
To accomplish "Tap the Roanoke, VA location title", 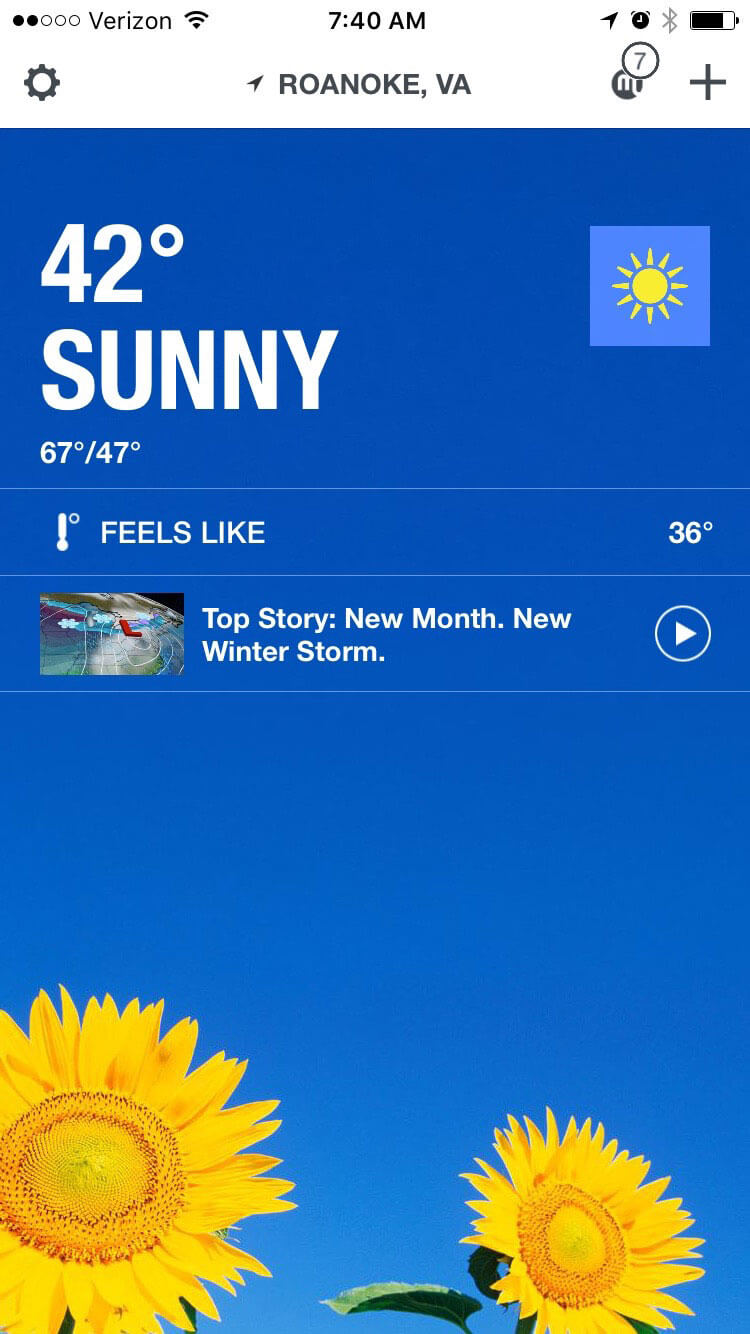I will coord(360,84).
